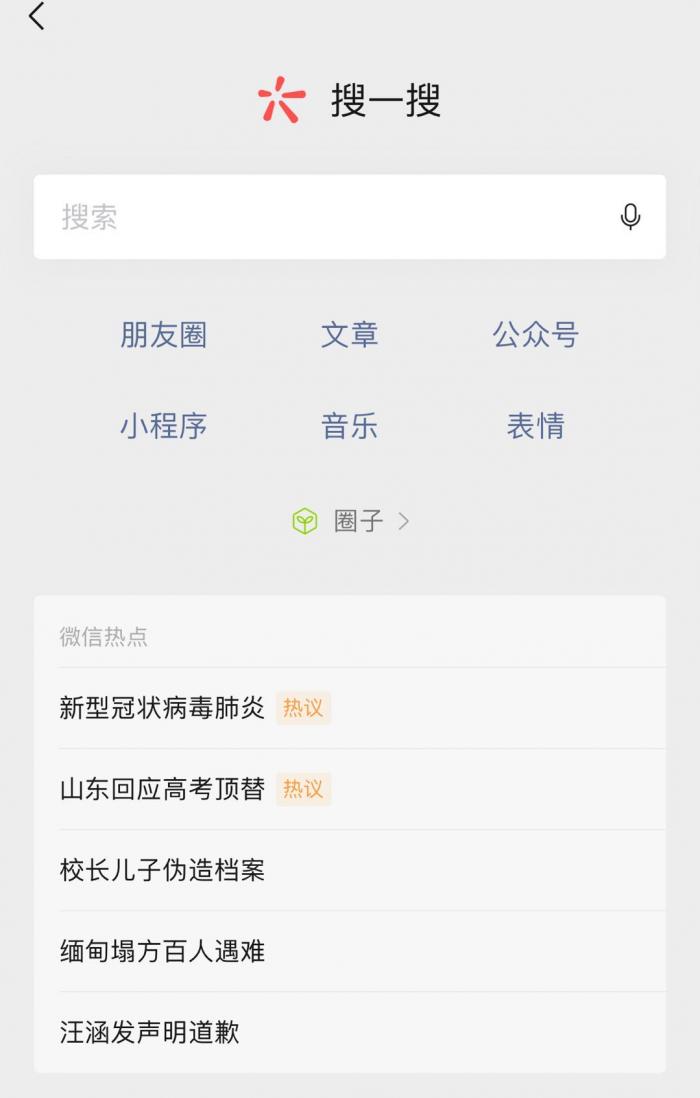The width and height of the screenshot is (700, 1098).
Task: Select the 小程序 search category
Action: pos(164,426)
